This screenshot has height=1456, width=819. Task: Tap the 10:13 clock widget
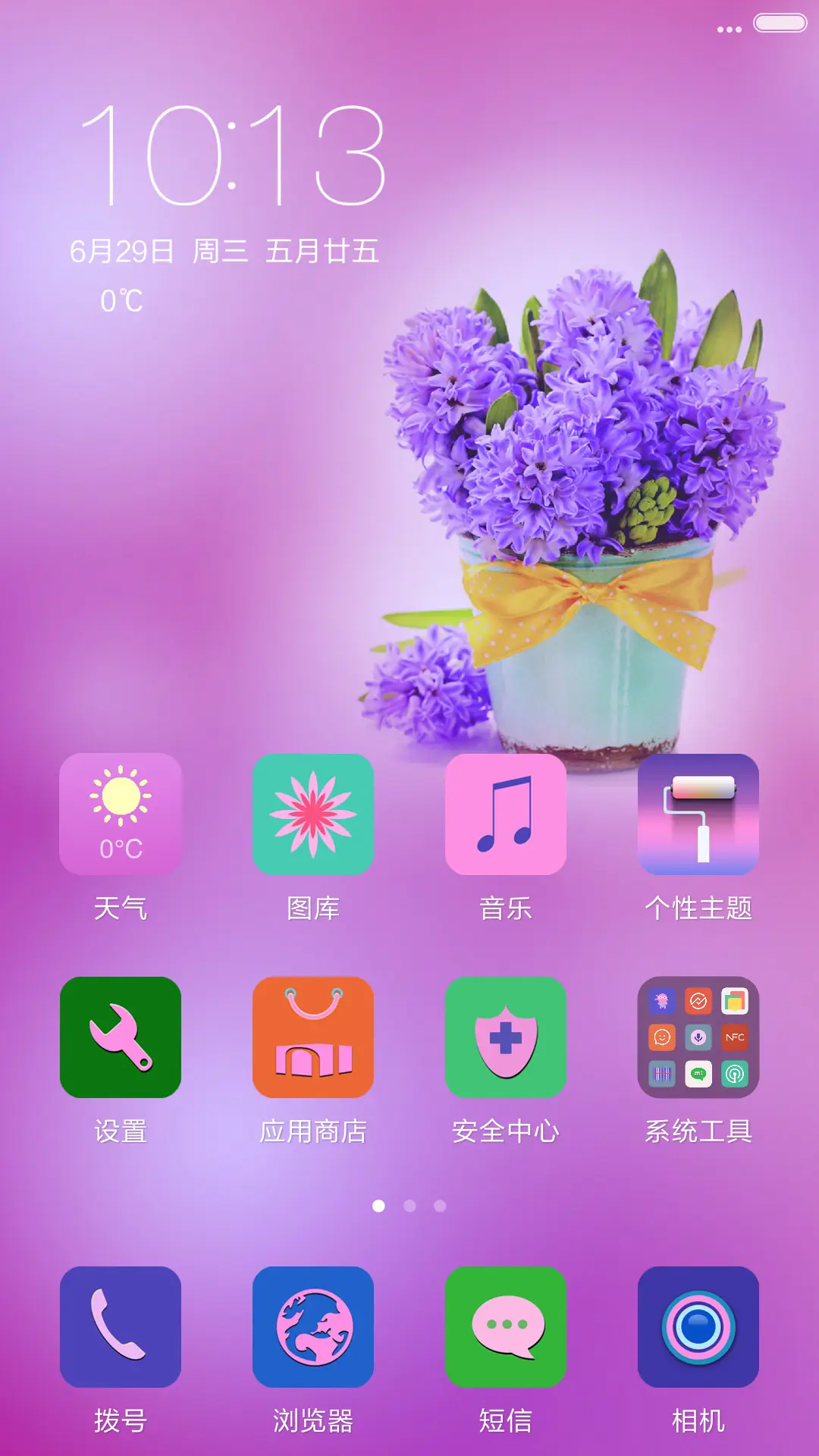tap(233, 157)
